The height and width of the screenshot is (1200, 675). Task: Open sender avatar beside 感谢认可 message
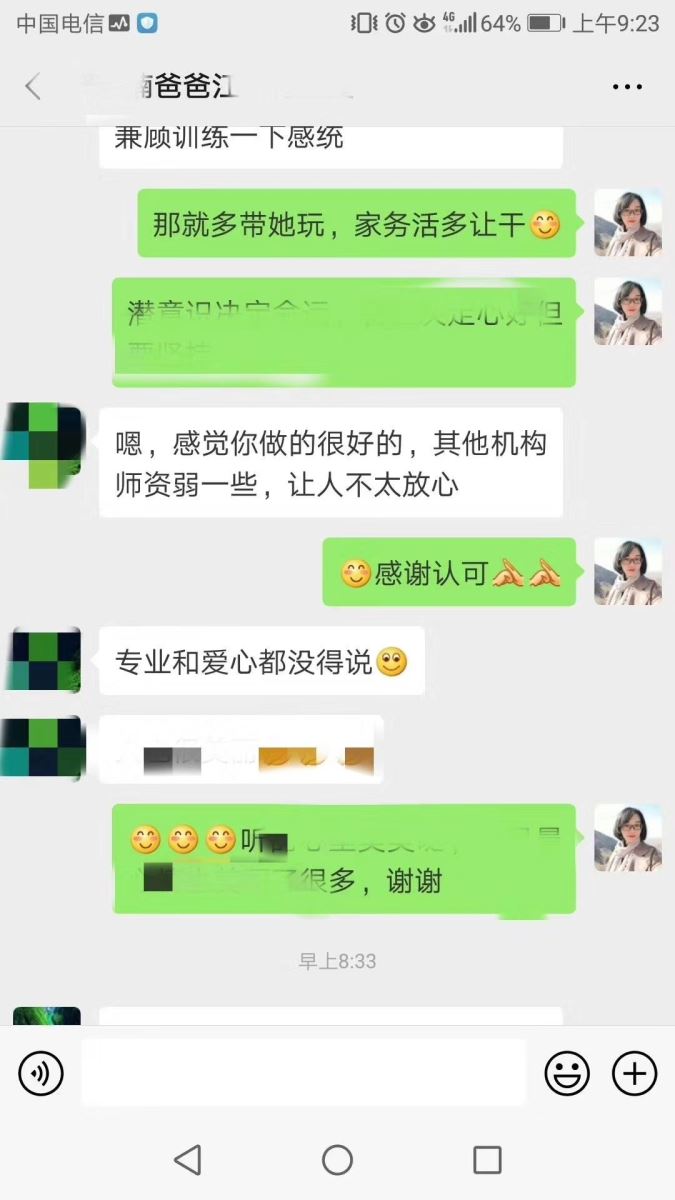coord(627,572)
